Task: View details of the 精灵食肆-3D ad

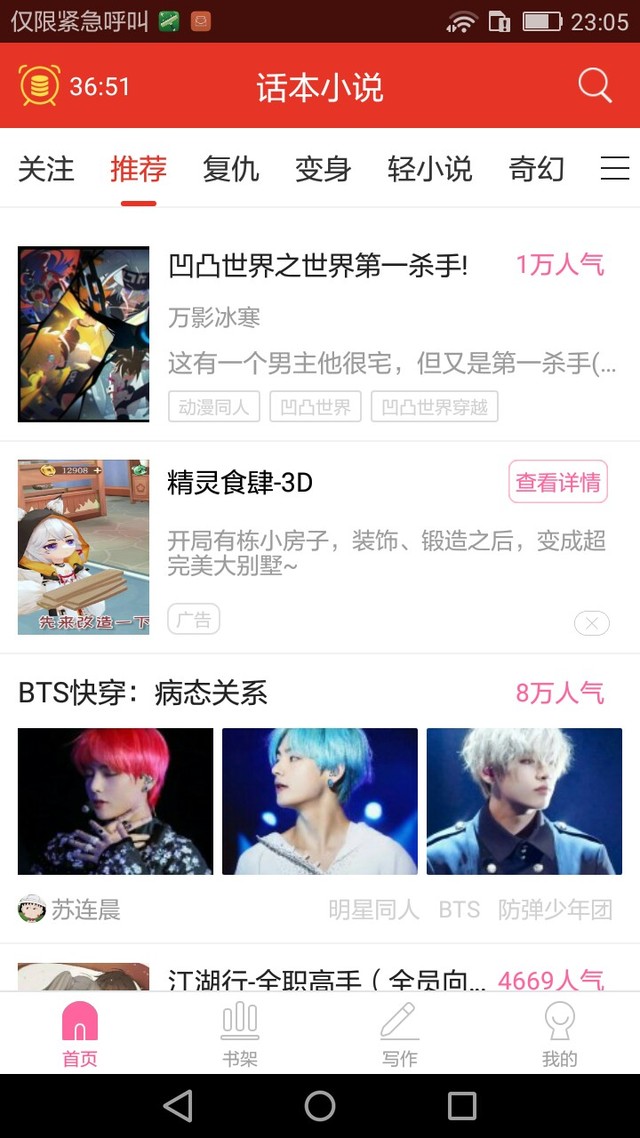Action: (558, 483)
